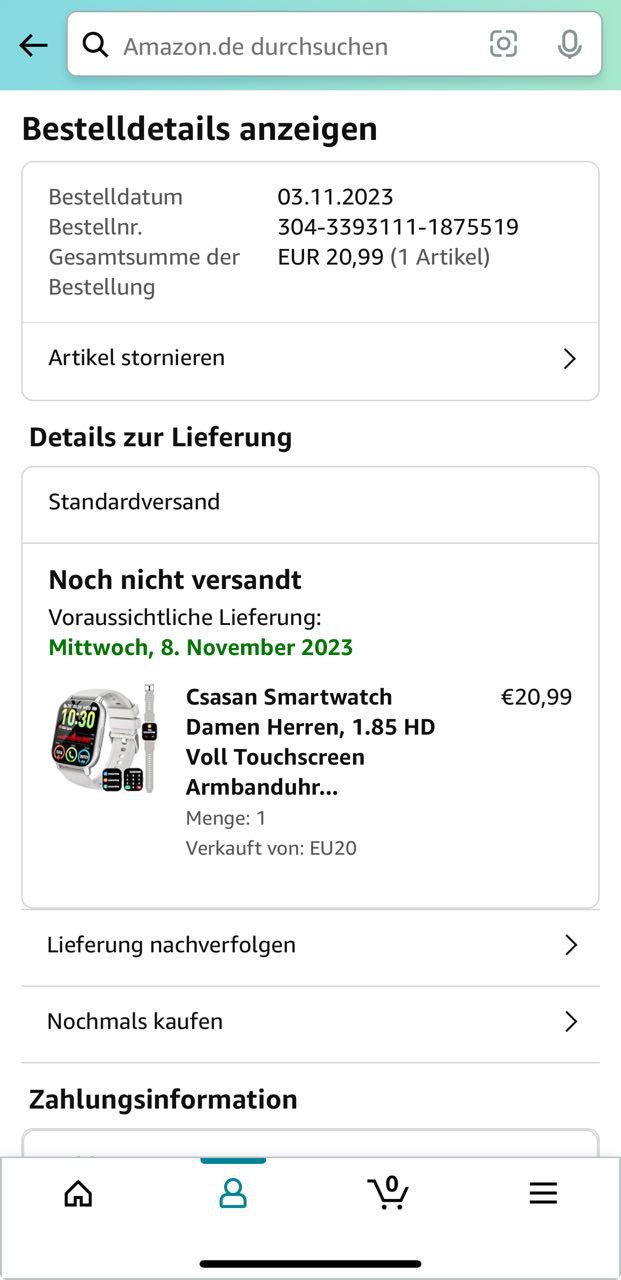The image size is (621, 1280).
Task: Go back using the top-left arrow
Action: pyautogui.click(x=33, y=45)
